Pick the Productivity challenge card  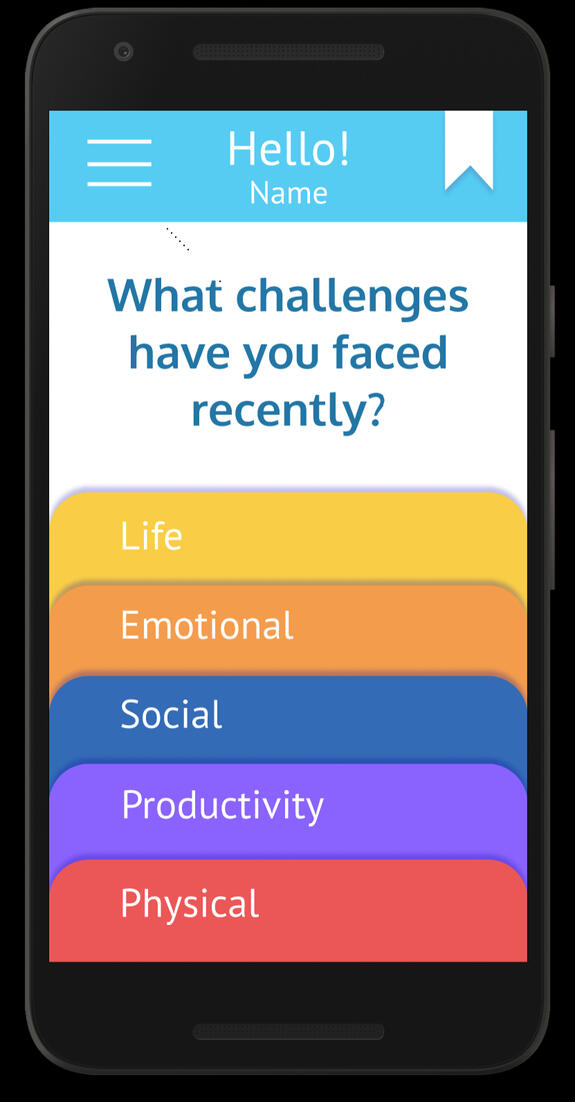288,810
